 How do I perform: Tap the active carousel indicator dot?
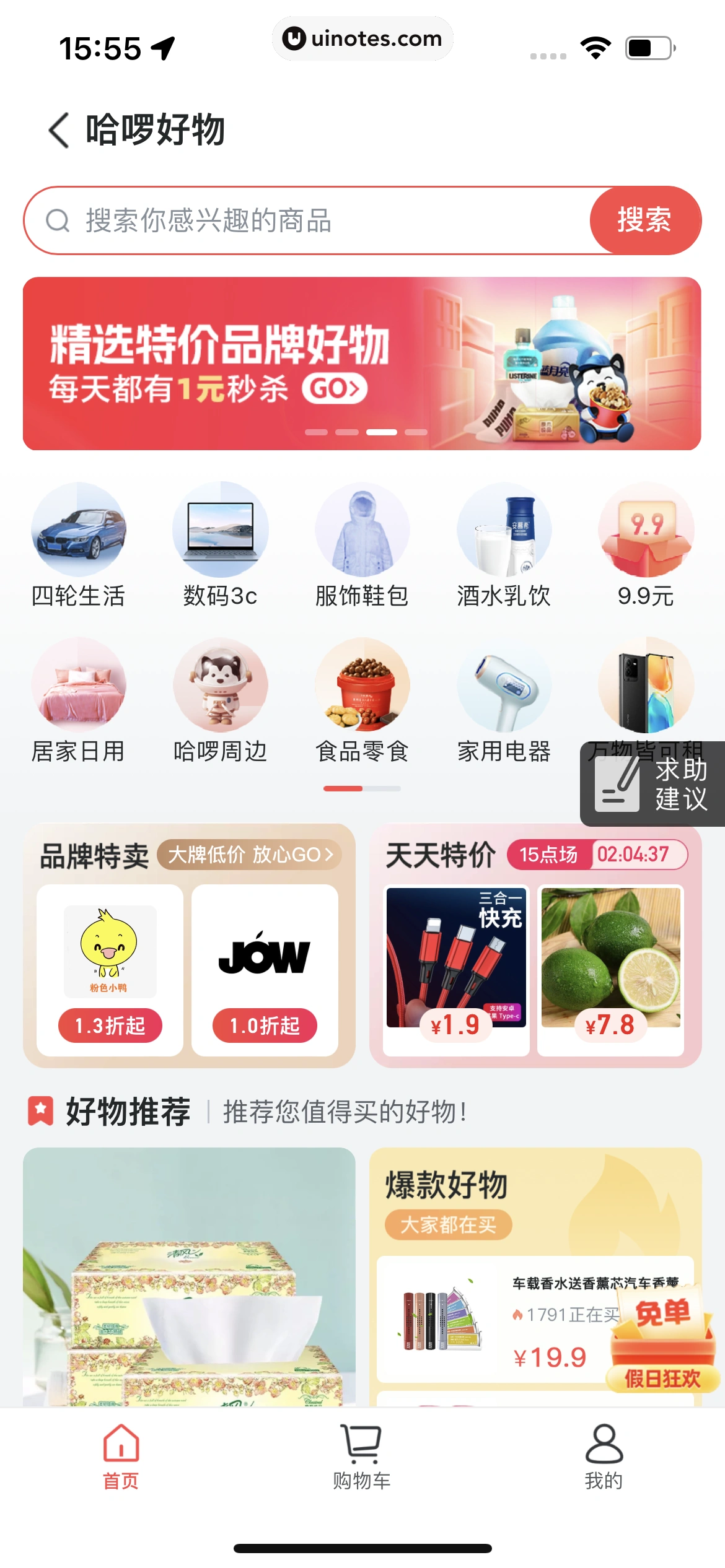coord(382,433)
